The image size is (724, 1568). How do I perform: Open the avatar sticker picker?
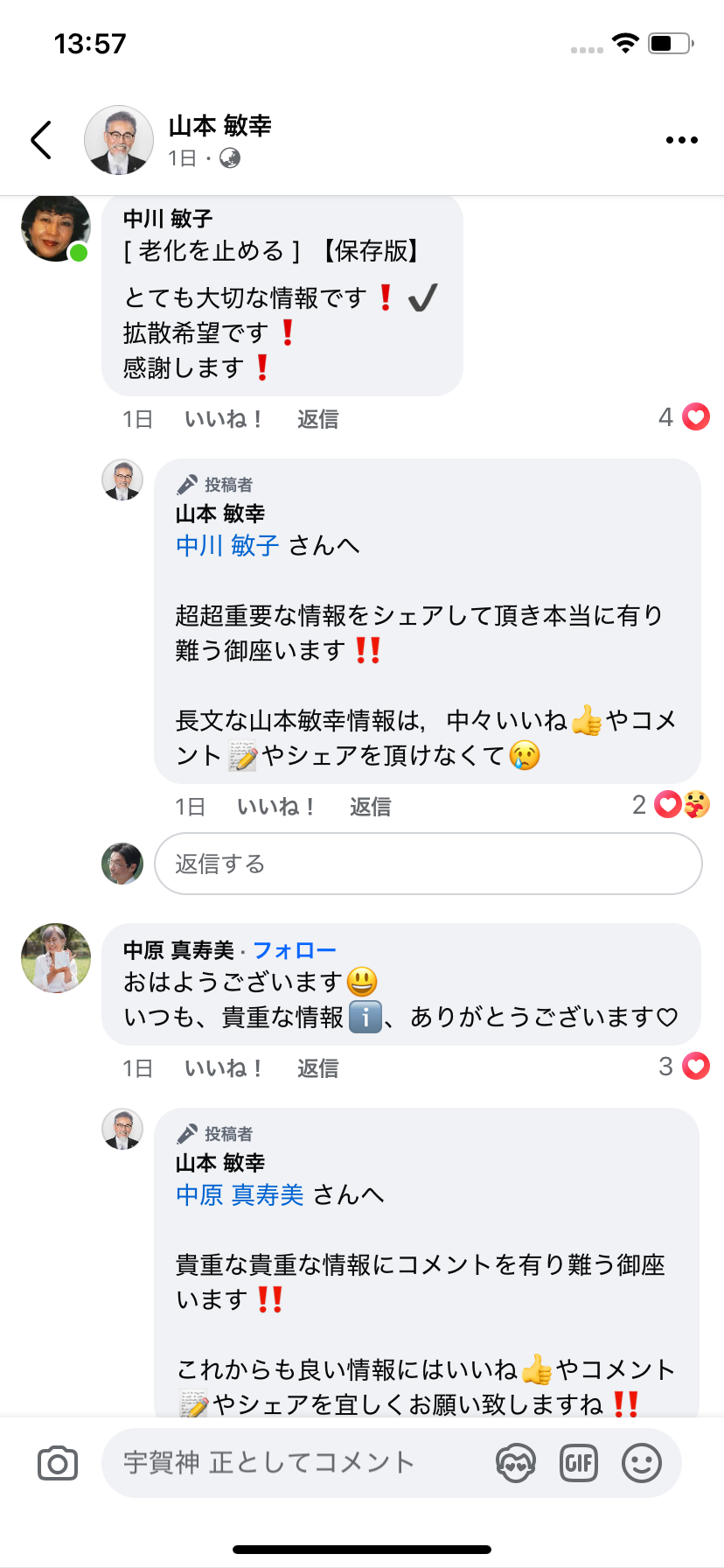point(516,1463)
